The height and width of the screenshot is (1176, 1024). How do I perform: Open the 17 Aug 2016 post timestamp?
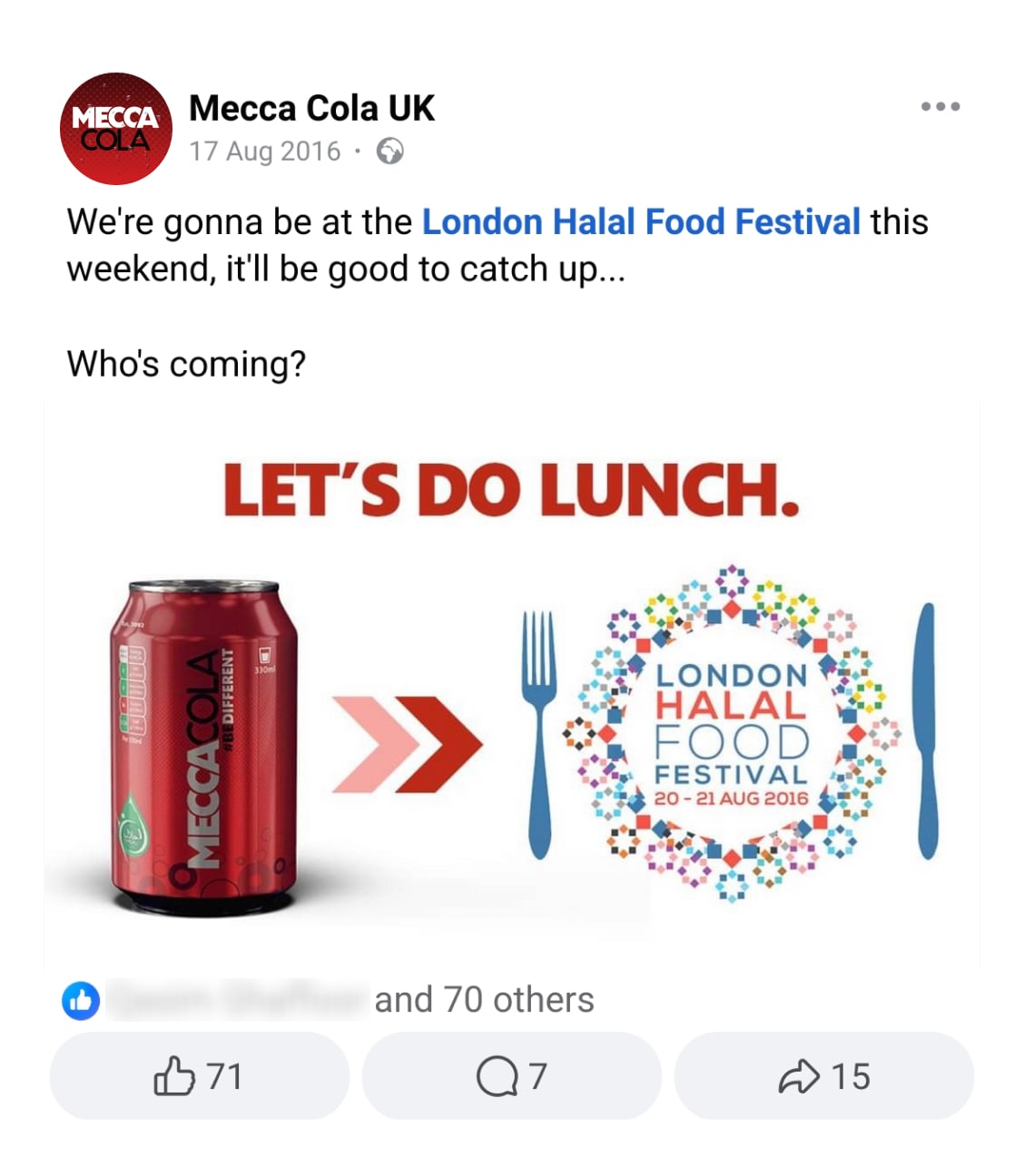point(265,151)
